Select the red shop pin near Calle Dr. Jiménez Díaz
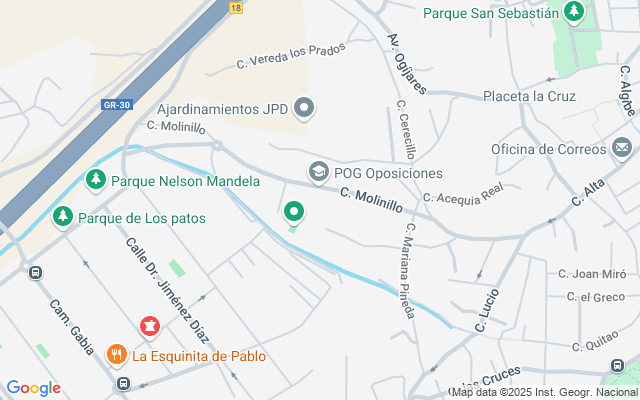 point(150,325)
